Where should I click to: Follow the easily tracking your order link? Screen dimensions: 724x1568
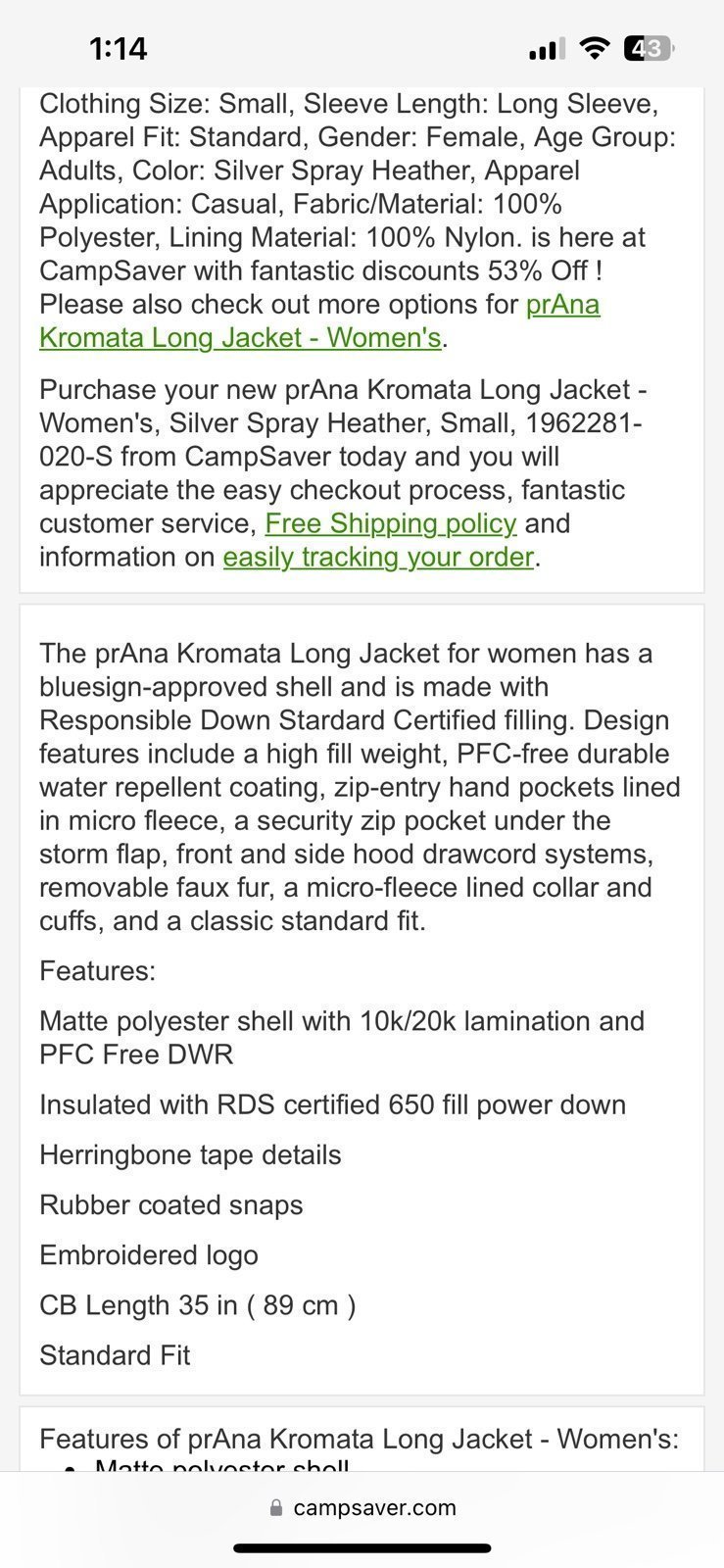click(x=378, y=557)
